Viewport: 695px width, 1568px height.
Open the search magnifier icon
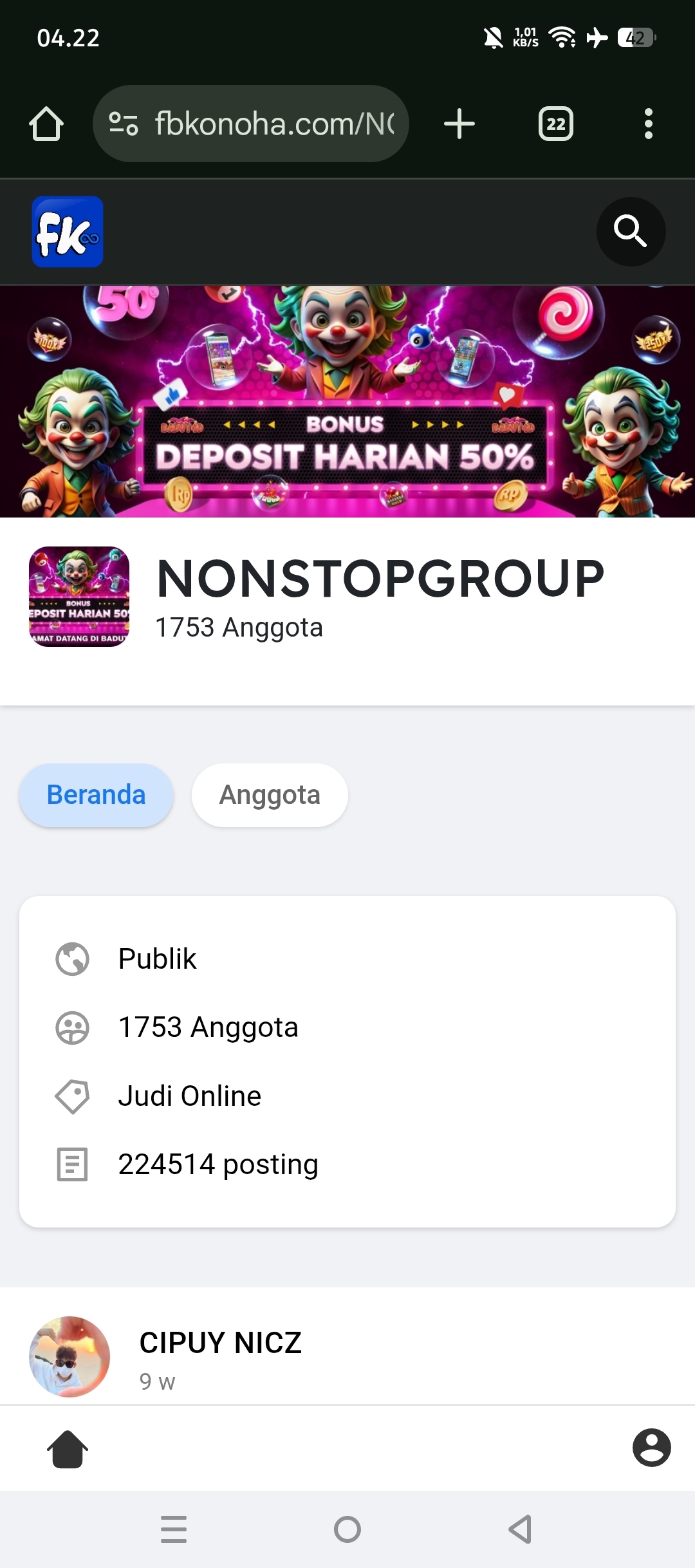630,232
